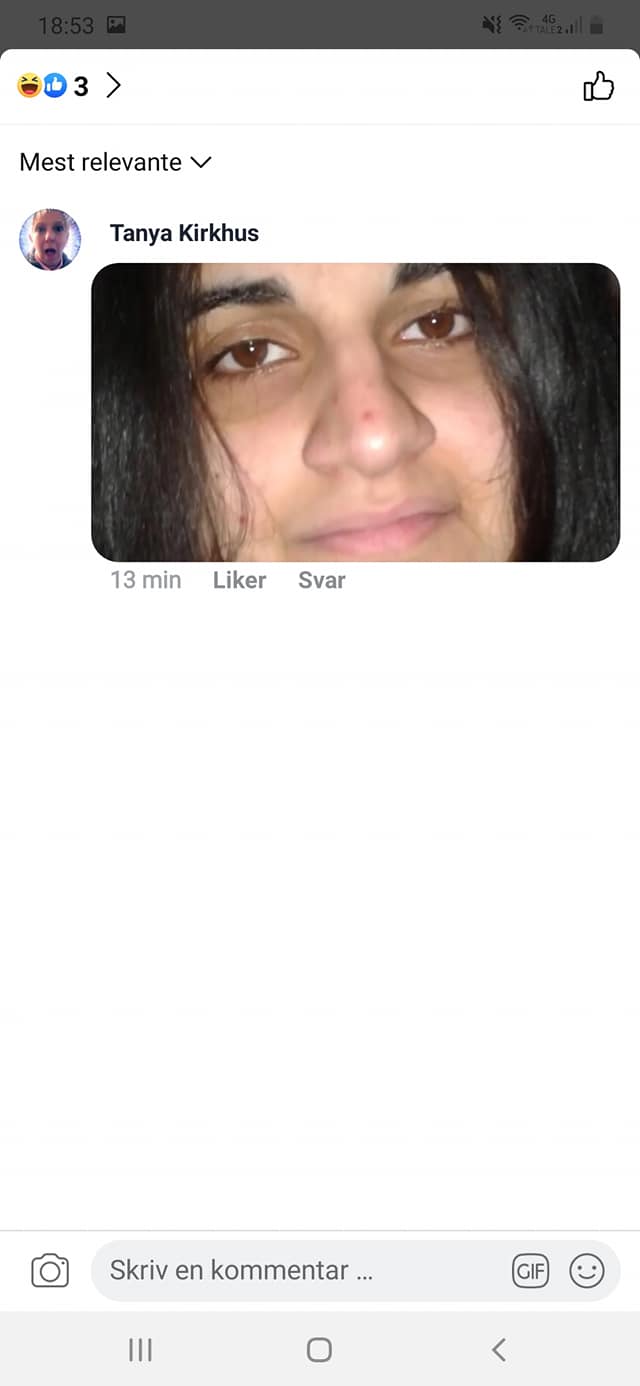Like the post with the thumbs-up icon
The width and height of the screenshot is (640, 1386).
click(x=598, y=86)
